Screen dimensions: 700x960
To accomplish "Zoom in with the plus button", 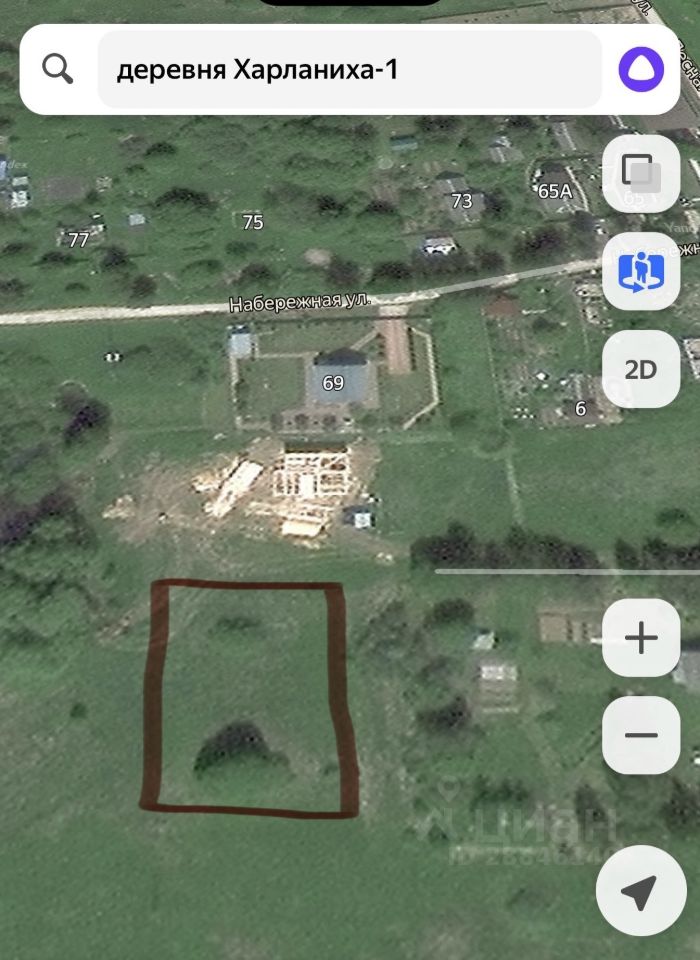I will click(x=641, y=638).
